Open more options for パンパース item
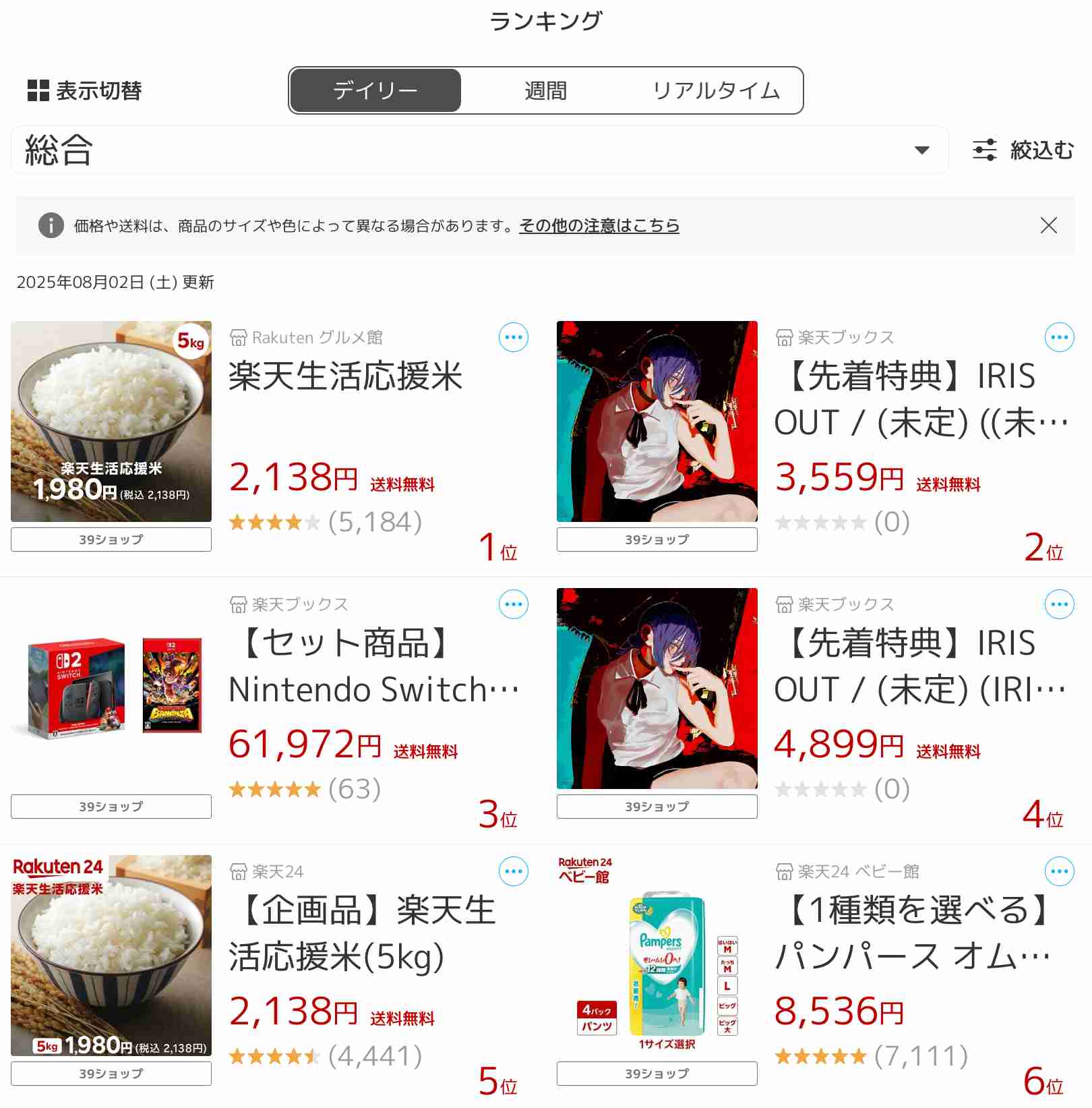This screenshot has height=1108, width=1092. point(1059,871)
